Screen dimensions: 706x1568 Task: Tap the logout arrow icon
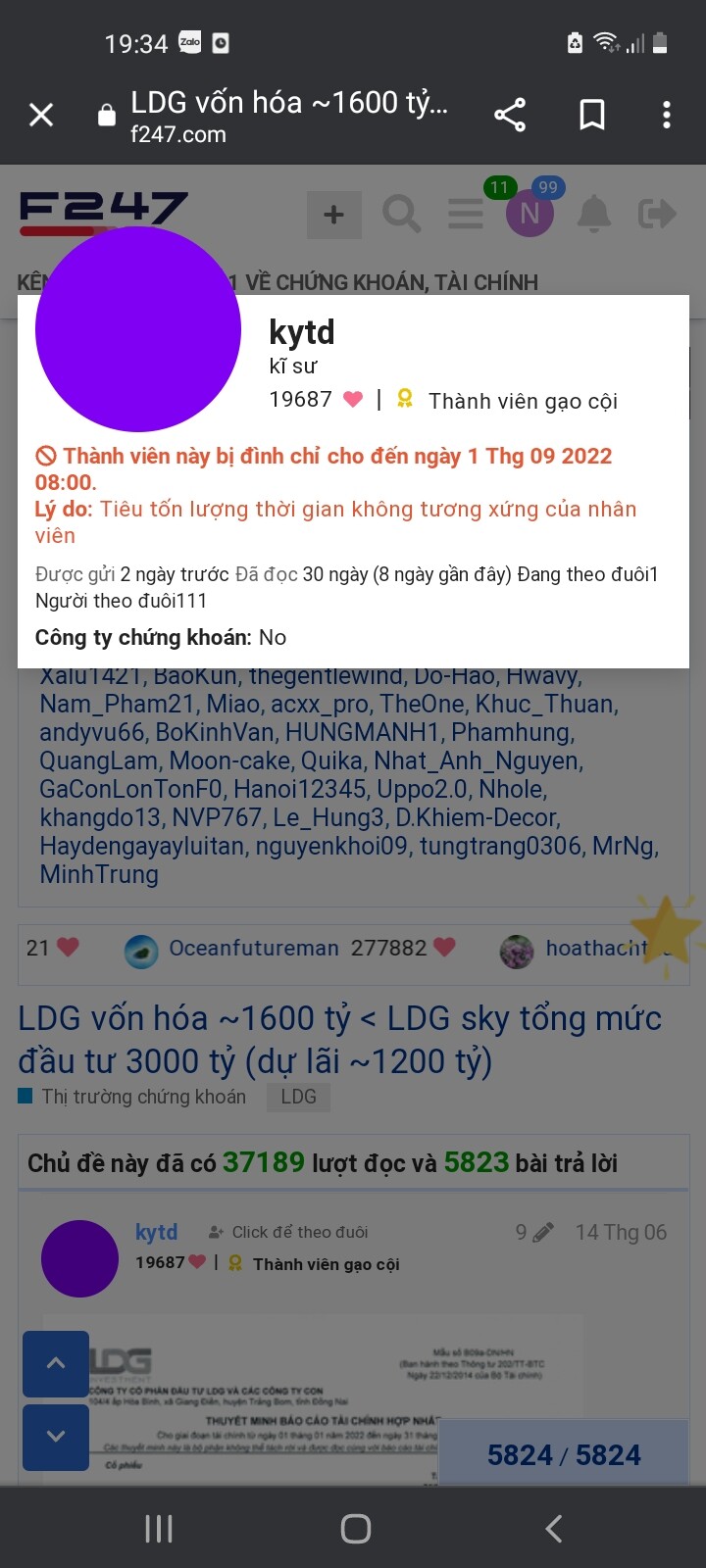pyautogui.click(x=657, y=213)
